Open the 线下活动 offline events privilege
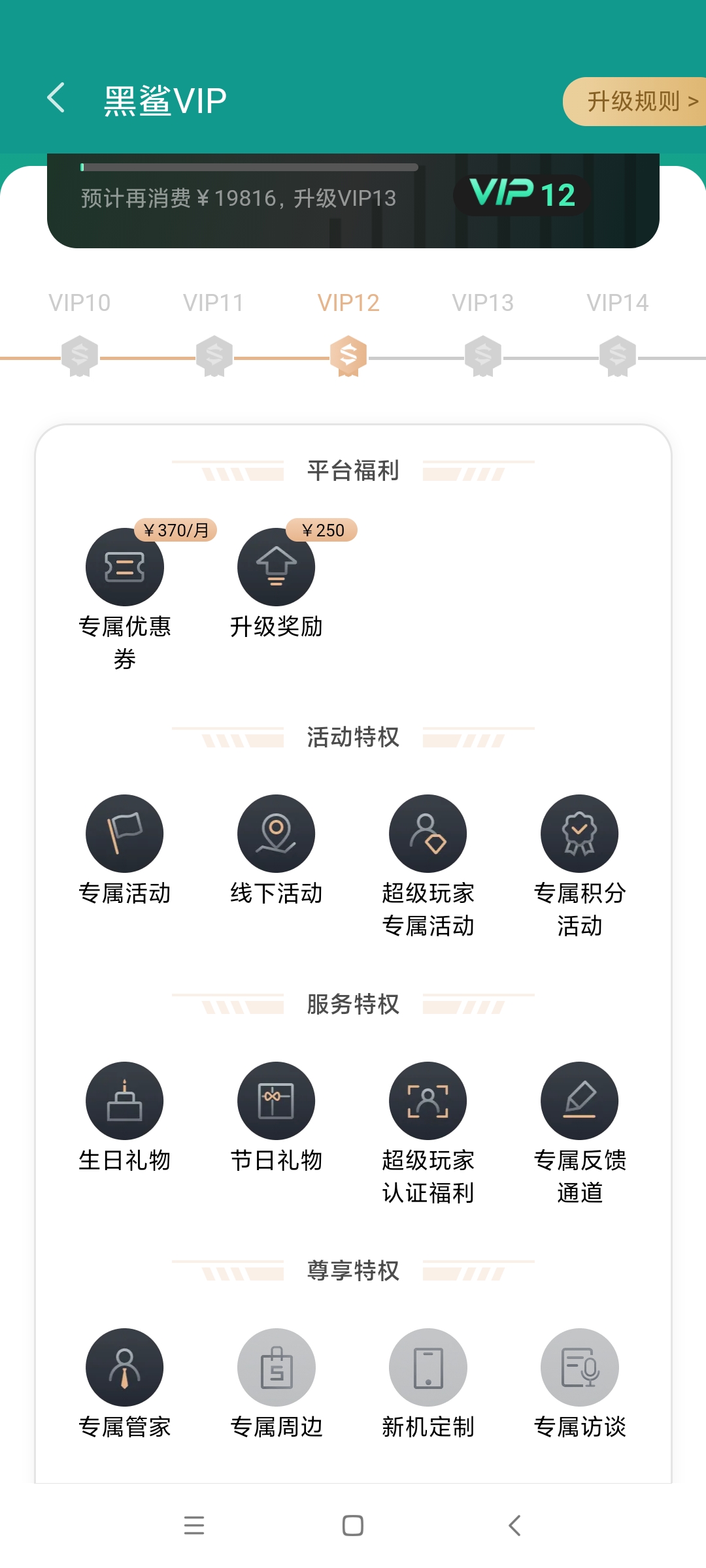 coord(277,849)
